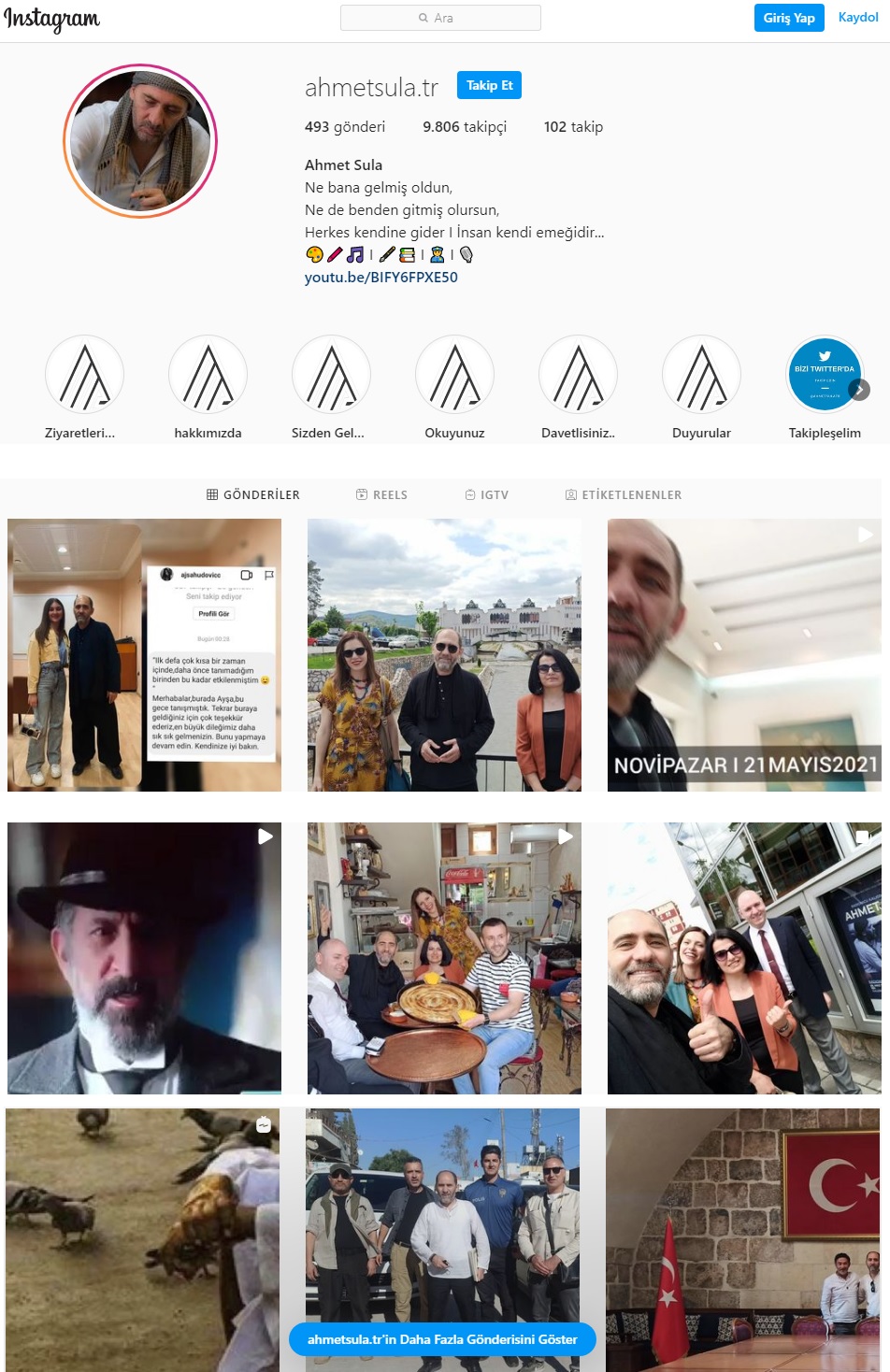Tap the Ara search field
The image size is (890, 1372).
point(440,18)
